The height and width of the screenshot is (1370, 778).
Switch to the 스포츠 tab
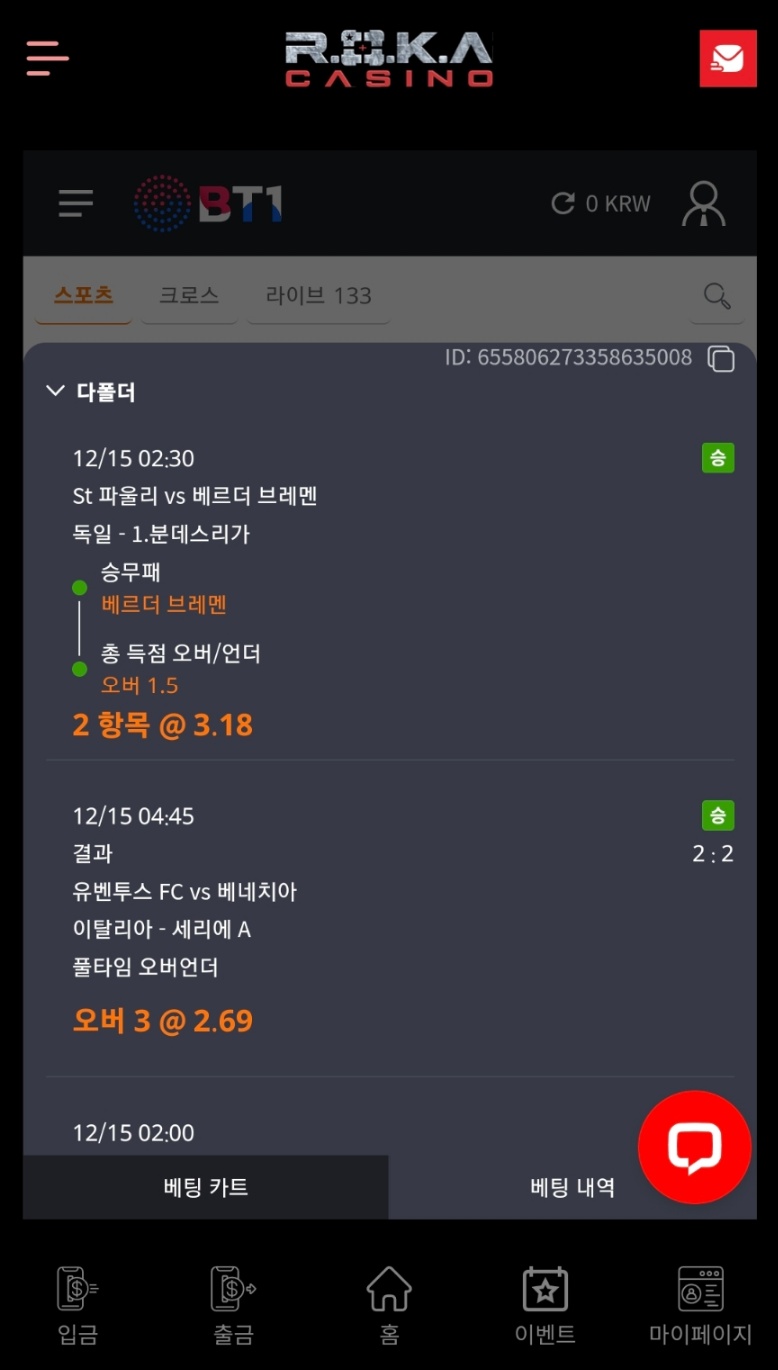84,296
